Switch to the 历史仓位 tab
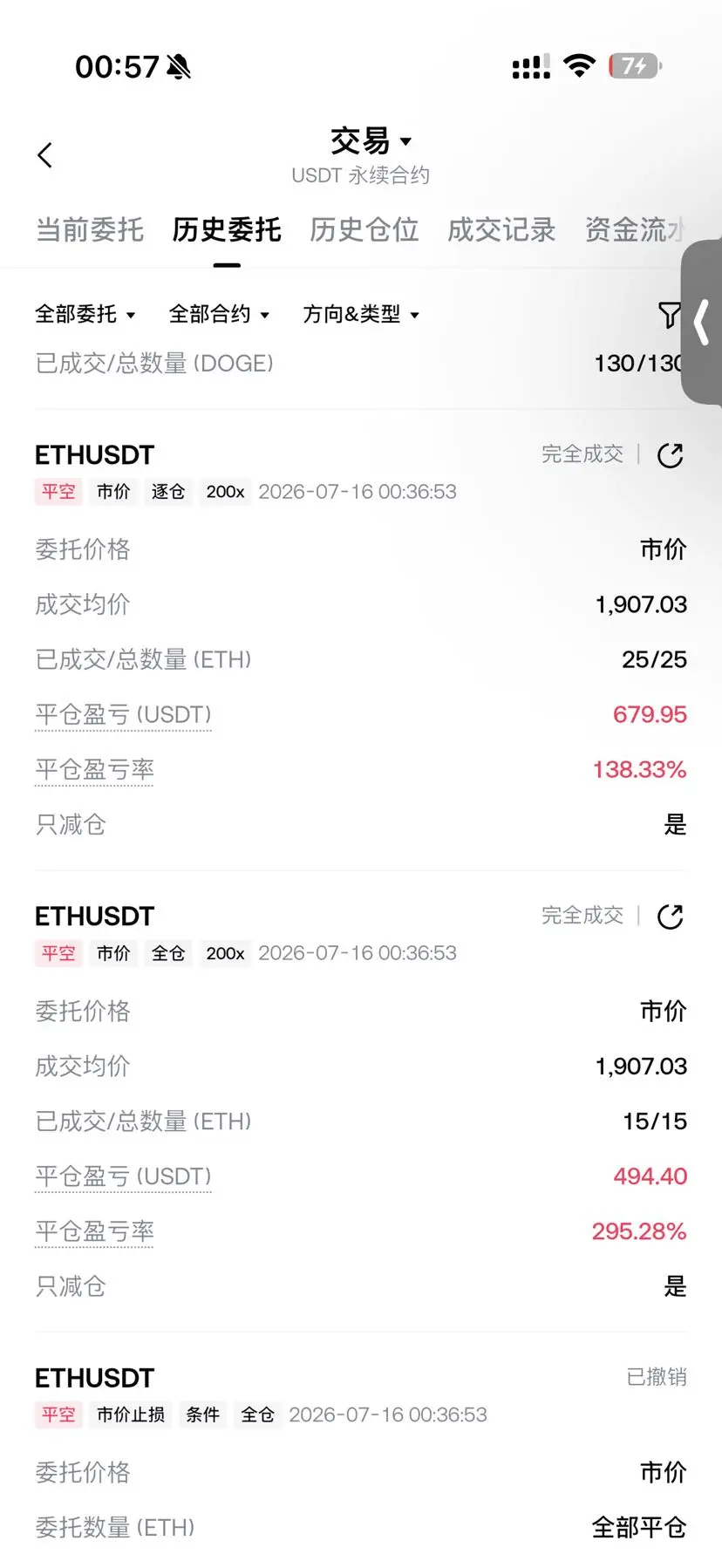Image resolution: width=722 pixels, height=1568 pixels. click(364, 230)
